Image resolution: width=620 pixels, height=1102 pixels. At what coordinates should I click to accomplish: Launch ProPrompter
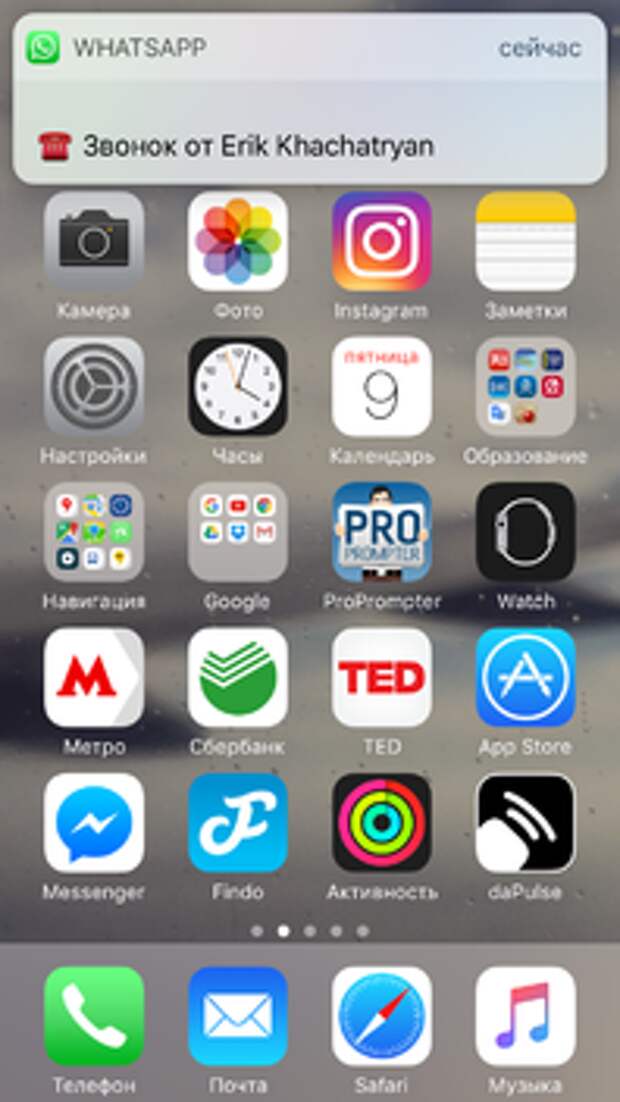pos(382,532)
